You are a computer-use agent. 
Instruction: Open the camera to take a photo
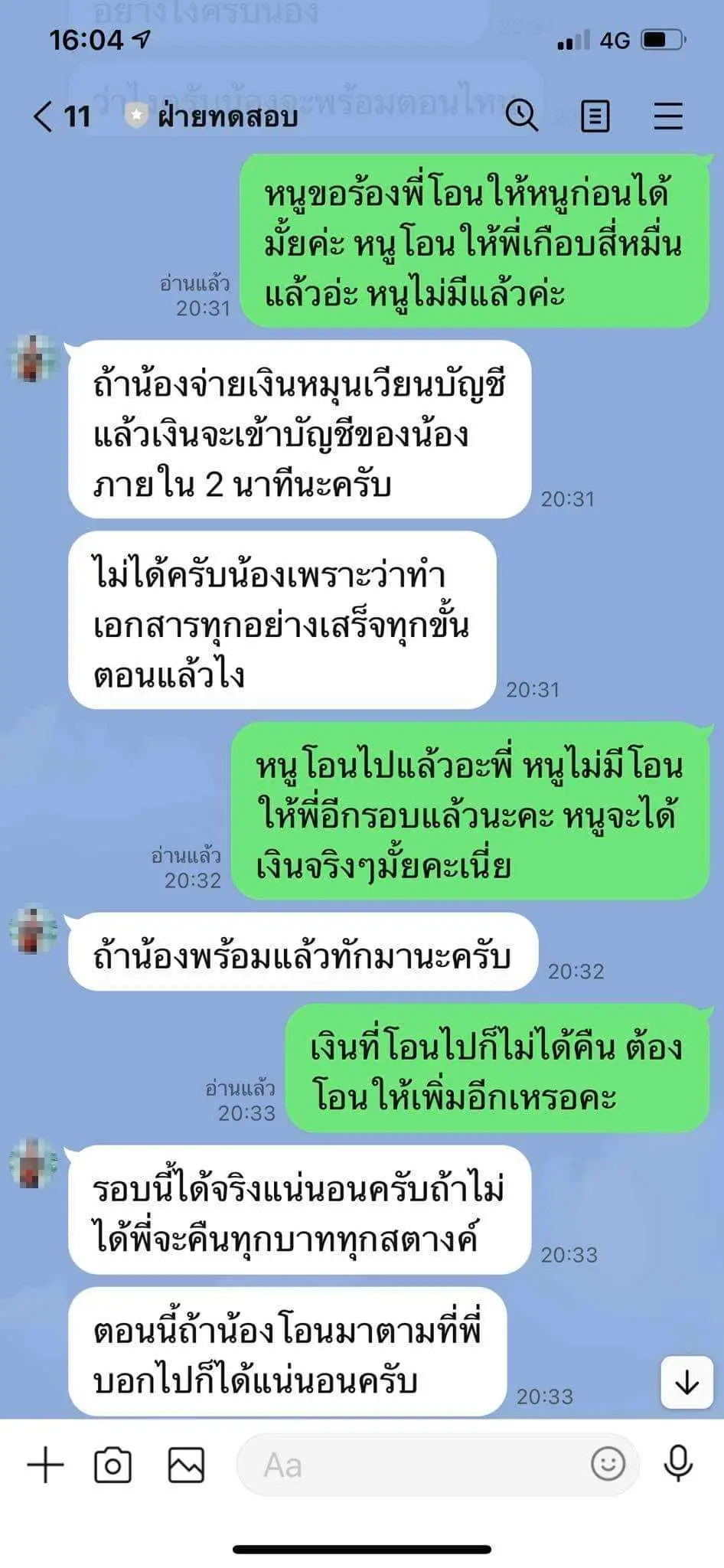point(113,1465)
